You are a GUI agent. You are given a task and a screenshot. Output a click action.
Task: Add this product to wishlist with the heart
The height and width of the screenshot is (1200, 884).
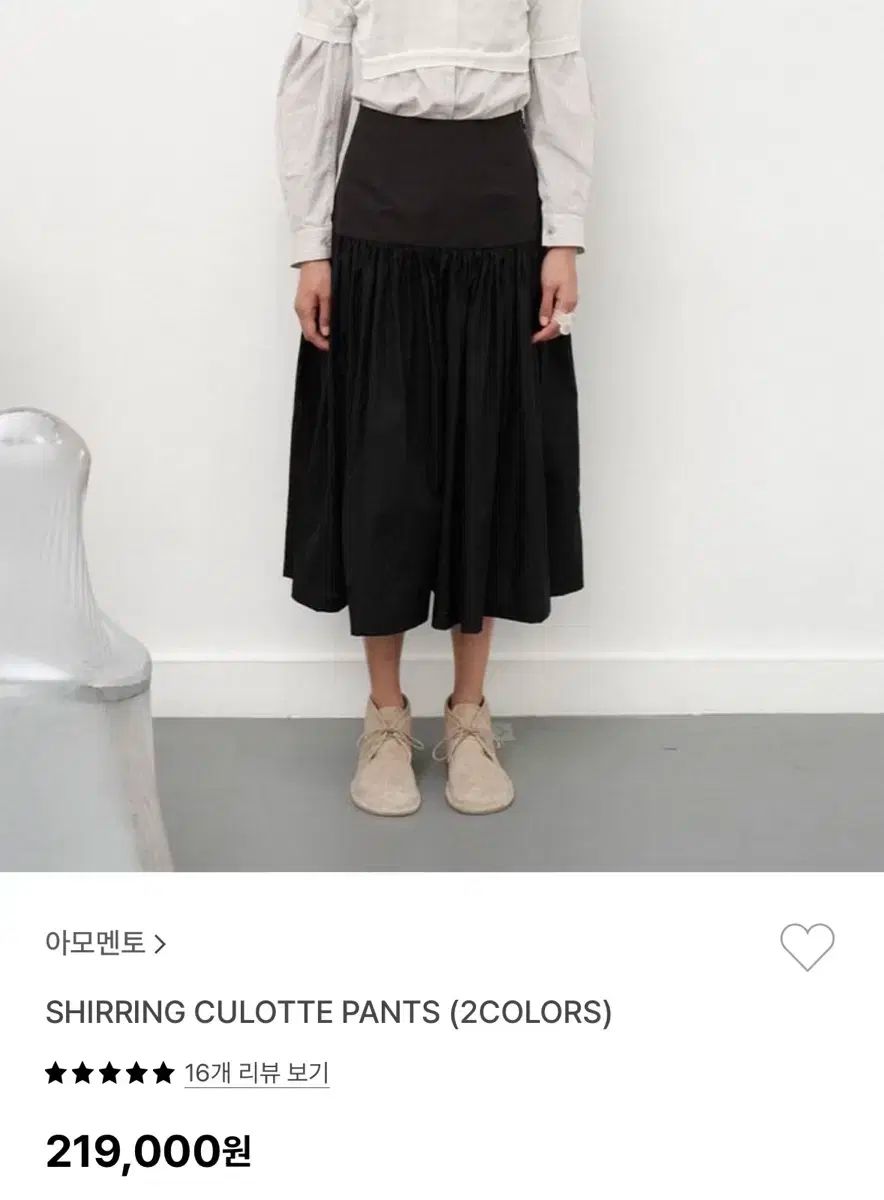coord(806,945)
